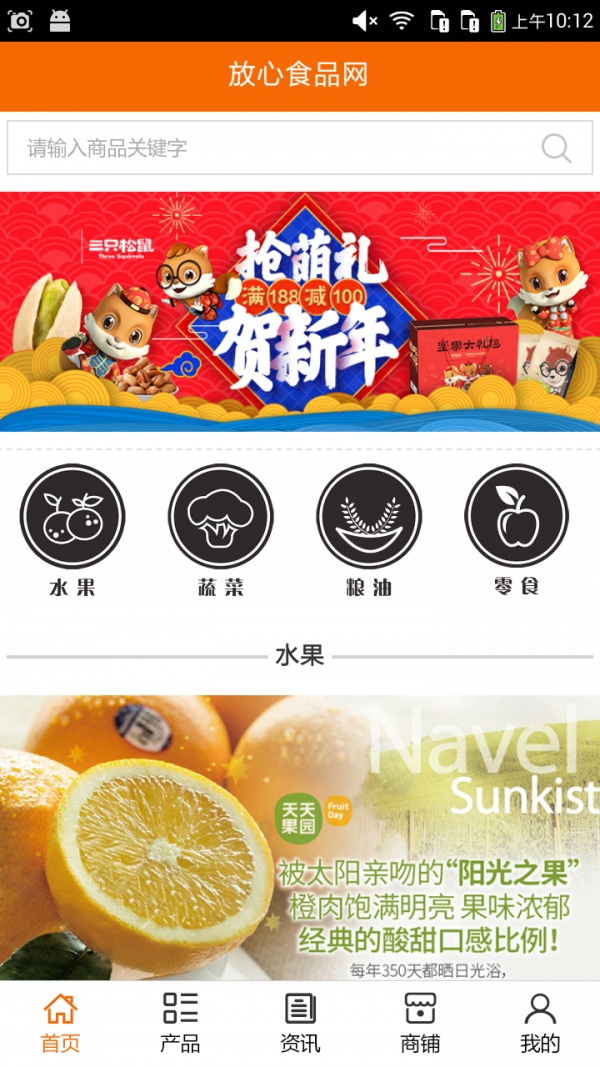
Task: Open the New Year promotion banner
Action: pyautogui.click(x=300, y=310)
